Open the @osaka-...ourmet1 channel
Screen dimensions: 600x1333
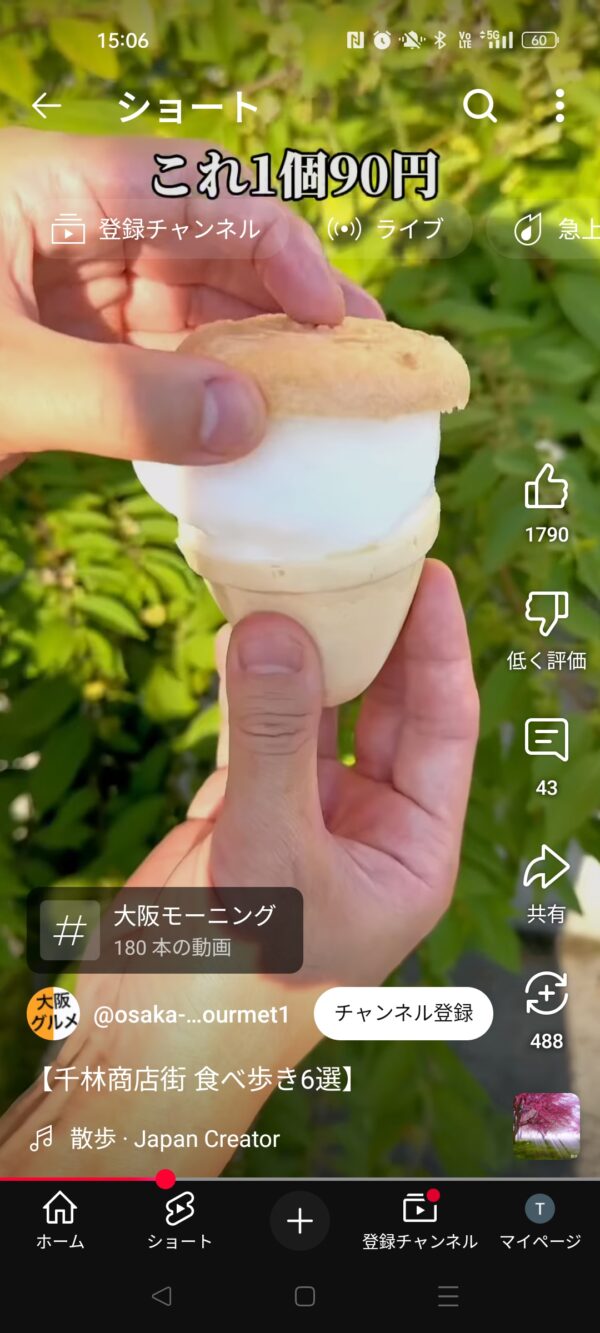[x=190, y=1015]
